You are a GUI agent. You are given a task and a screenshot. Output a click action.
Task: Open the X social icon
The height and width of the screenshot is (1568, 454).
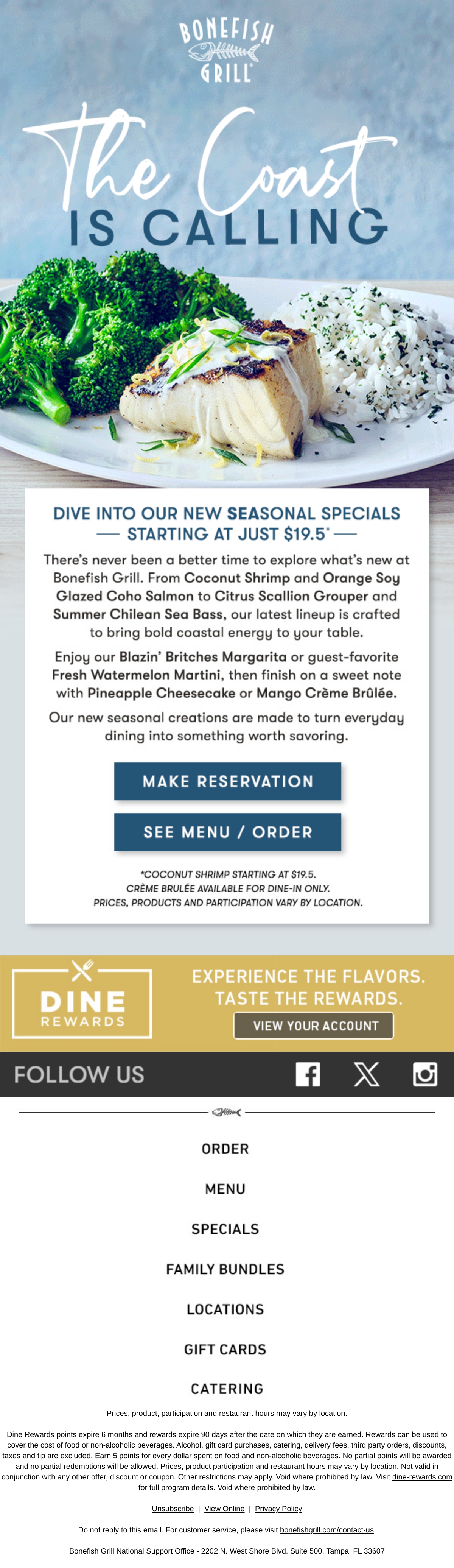[x=366, y=1074]
